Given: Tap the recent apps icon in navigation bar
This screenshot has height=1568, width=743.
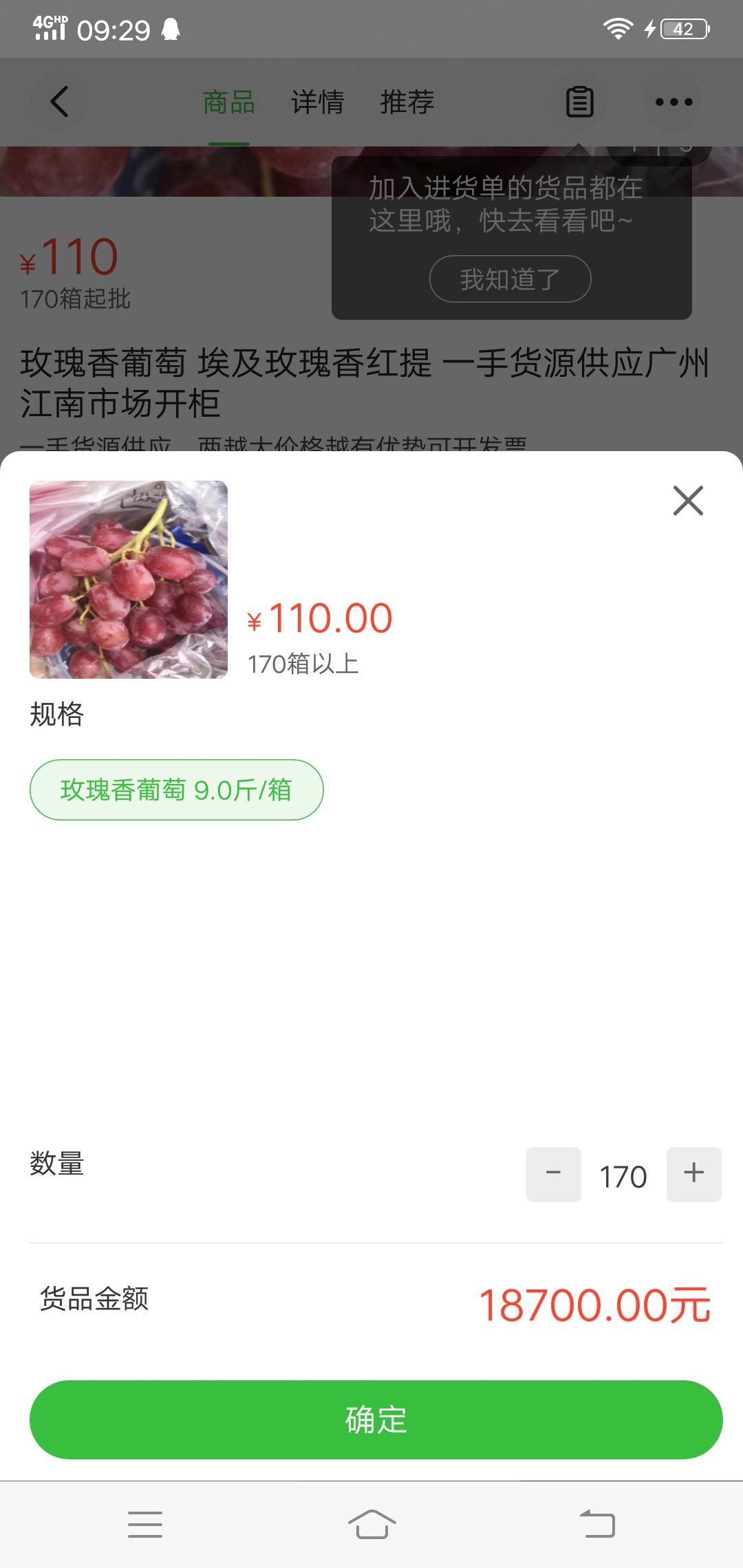Looking at the screenshot, I should [144, 1523].
